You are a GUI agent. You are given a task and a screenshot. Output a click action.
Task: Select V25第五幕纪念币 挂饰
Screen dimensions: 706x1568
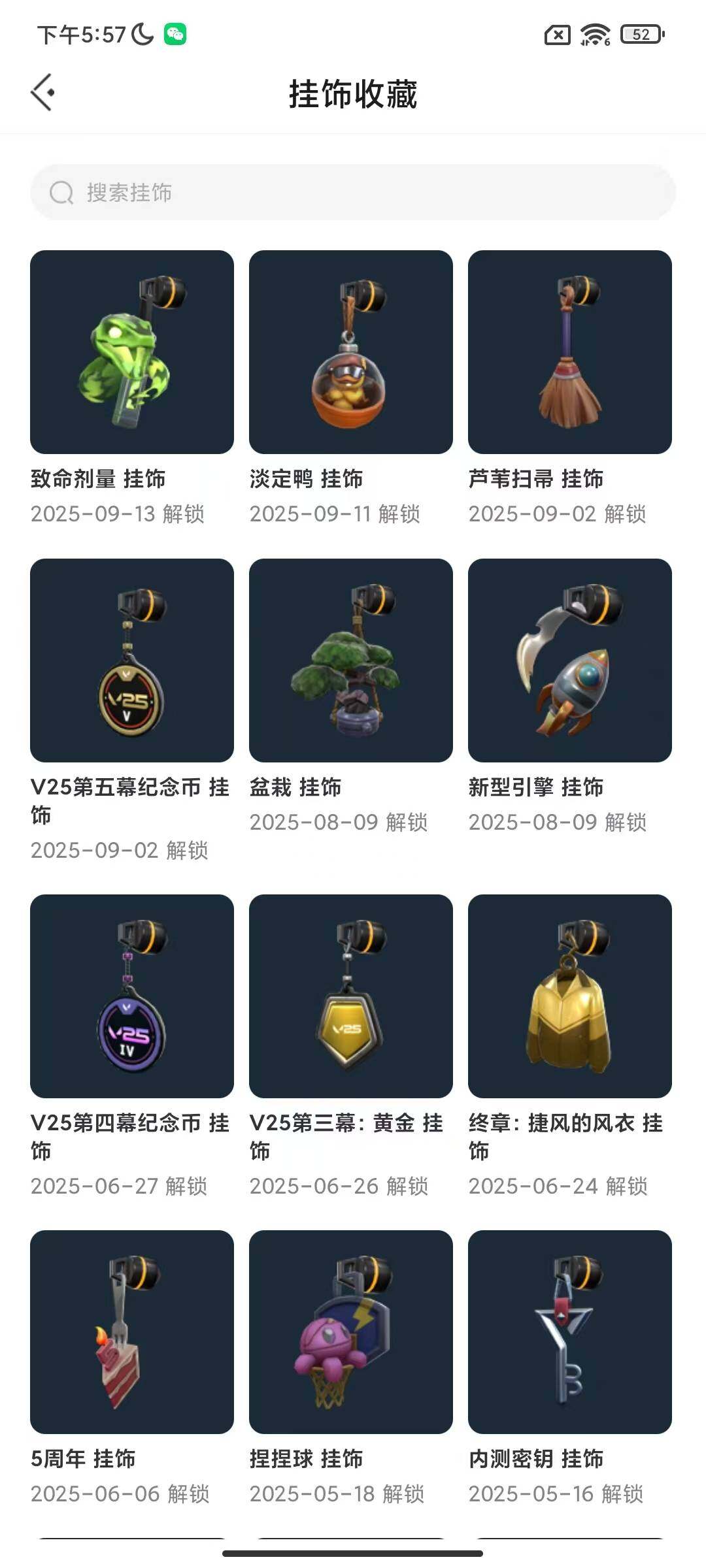(132, 661)
